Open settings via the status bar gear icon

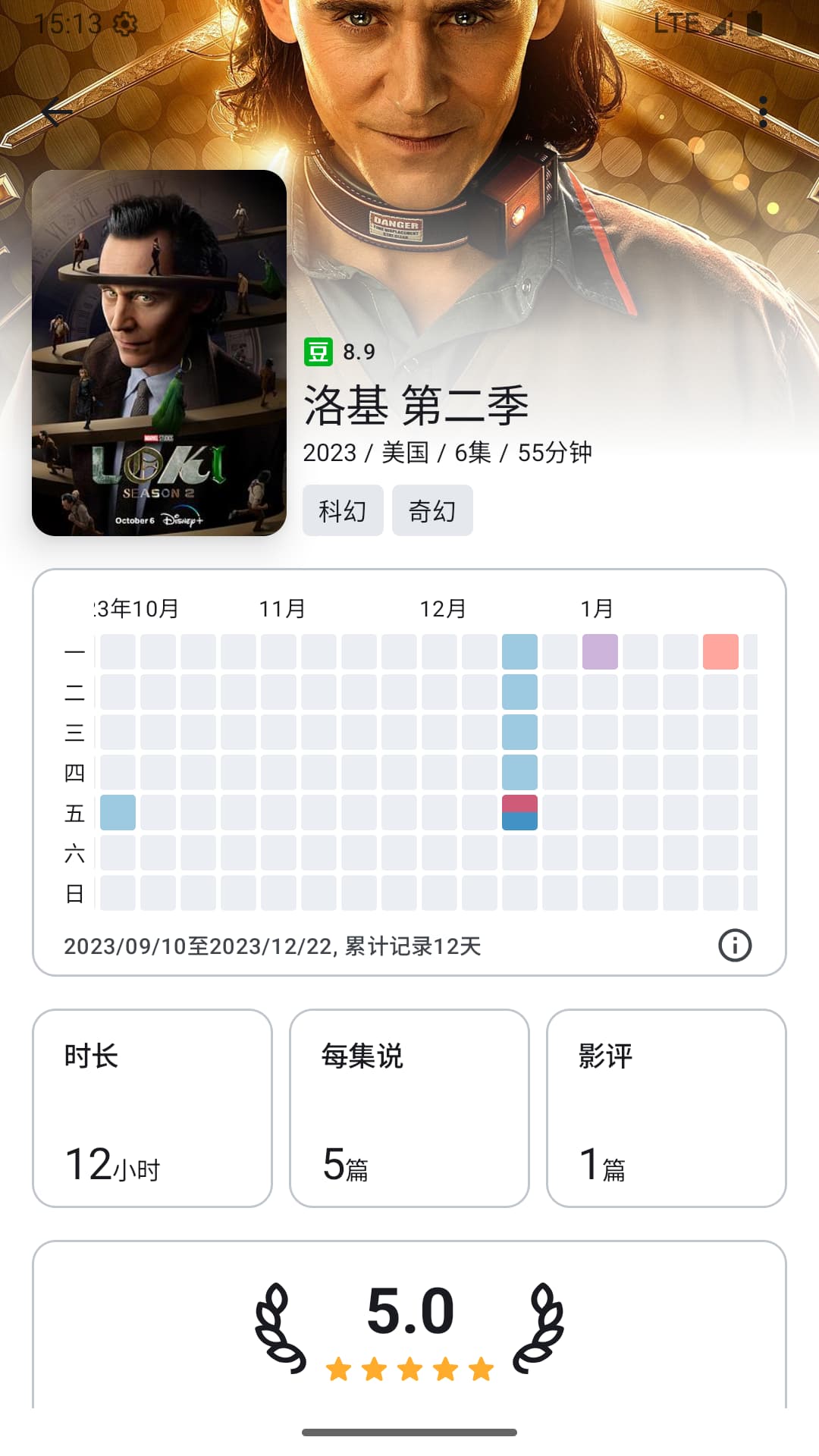click(x=125, y=23)
